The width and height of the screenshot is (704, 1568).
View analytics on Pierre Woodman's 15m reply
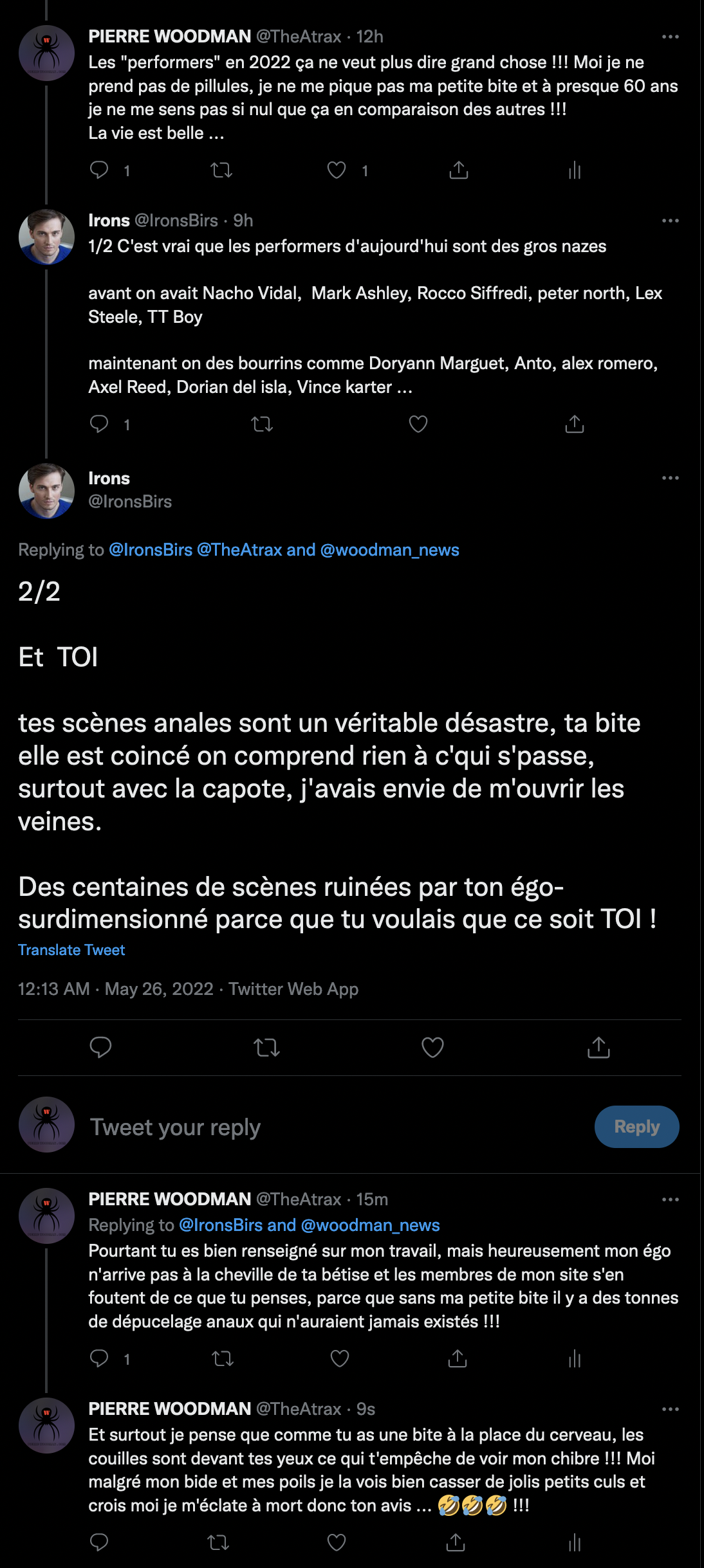point(575,1358)
